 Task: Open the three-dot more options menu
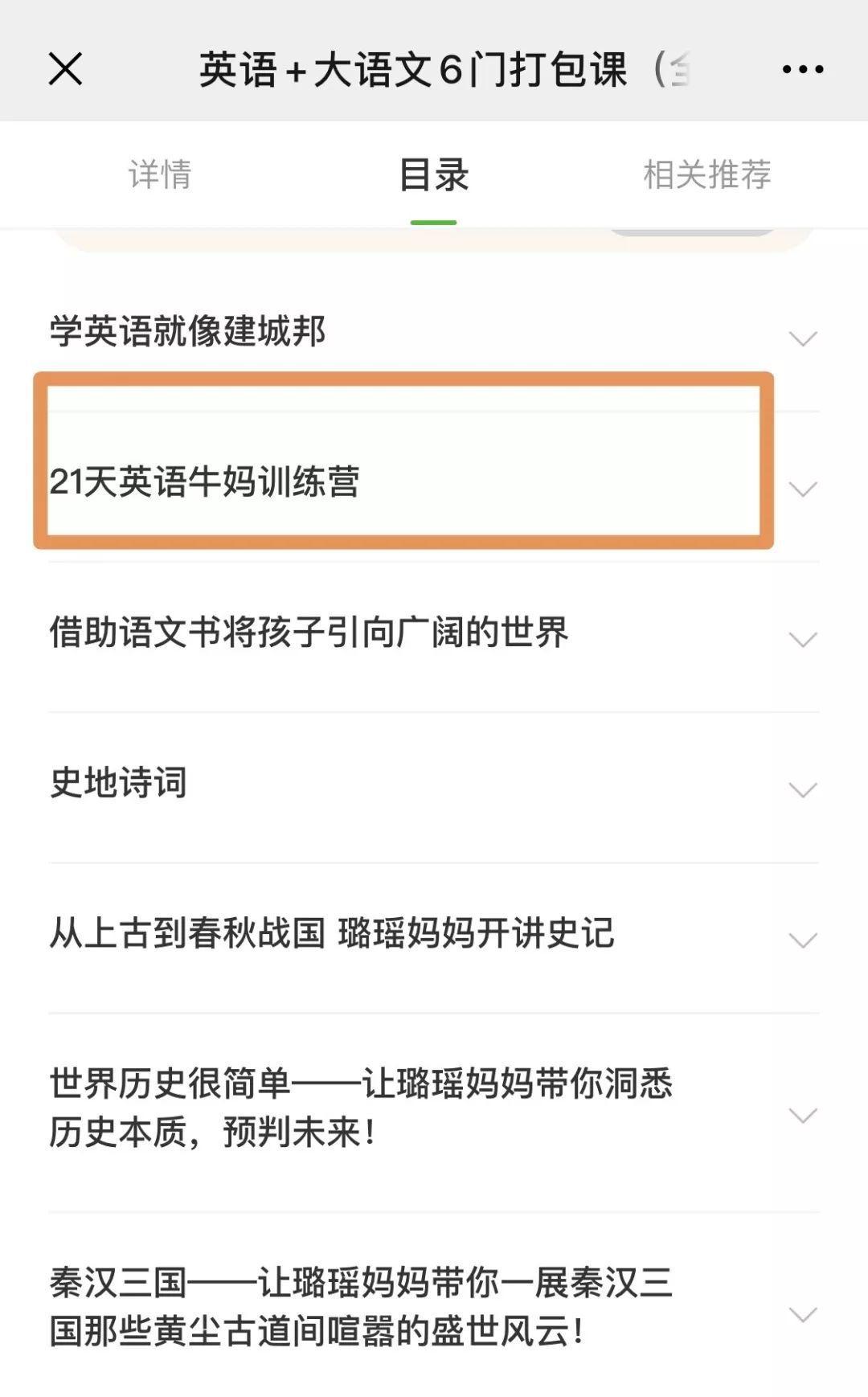pyautogui.click(x=803, y=70)
